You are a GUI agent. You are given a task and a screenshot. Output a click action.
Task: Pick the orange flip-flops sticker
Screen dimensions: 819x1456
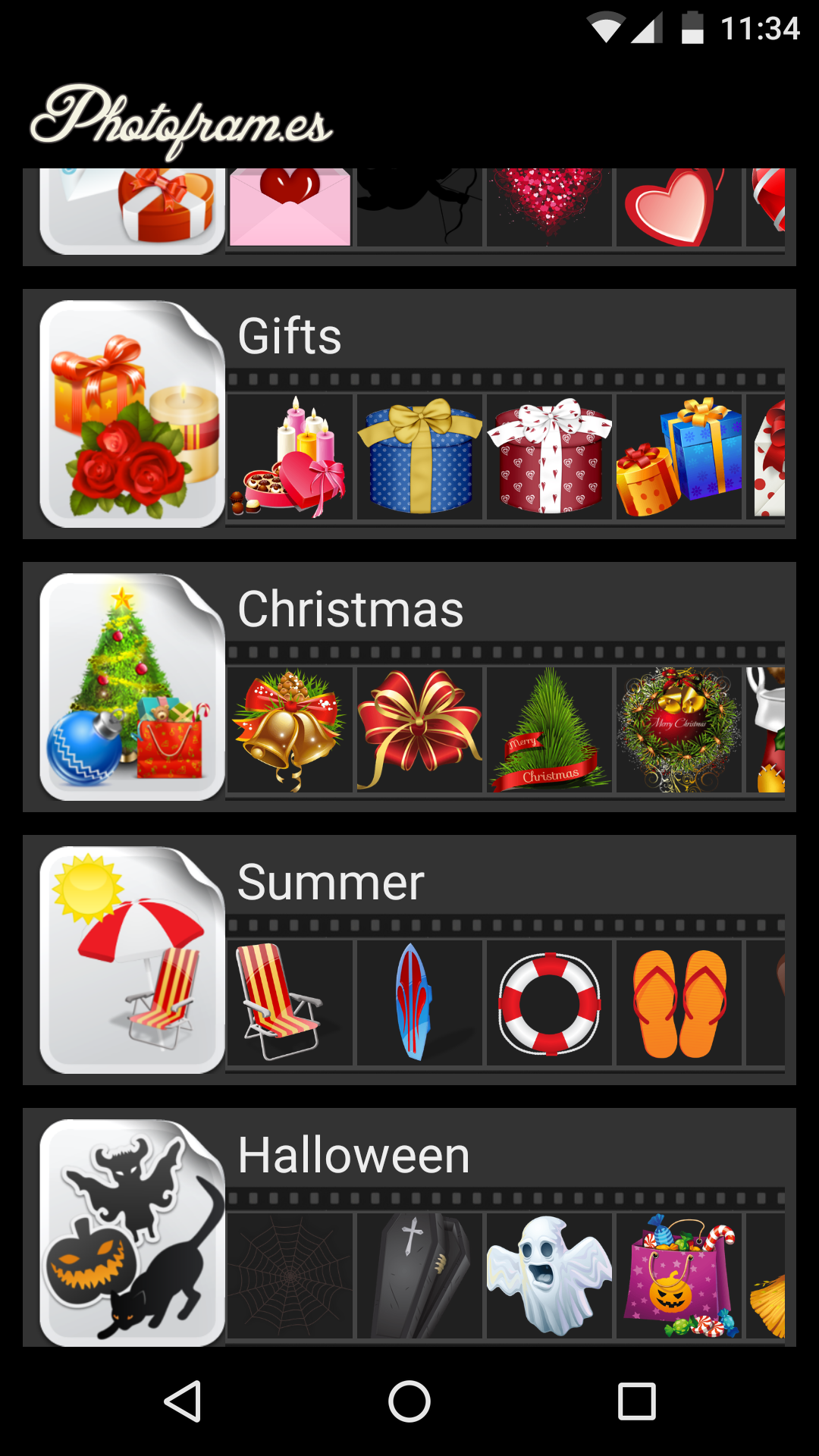pyautogui.click(x=679, y=1003)
